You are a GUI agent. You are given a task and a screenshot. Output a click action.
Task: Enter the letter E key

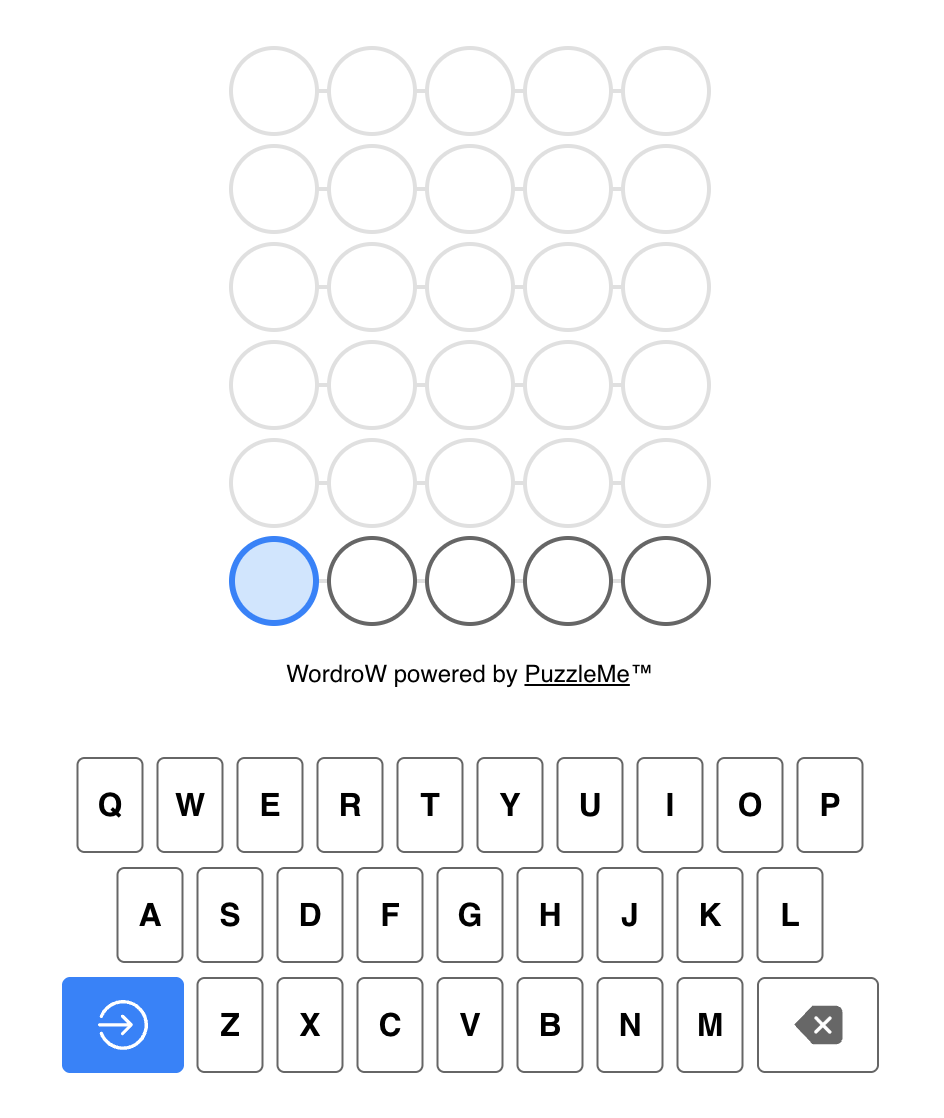(x=270, y=805)
